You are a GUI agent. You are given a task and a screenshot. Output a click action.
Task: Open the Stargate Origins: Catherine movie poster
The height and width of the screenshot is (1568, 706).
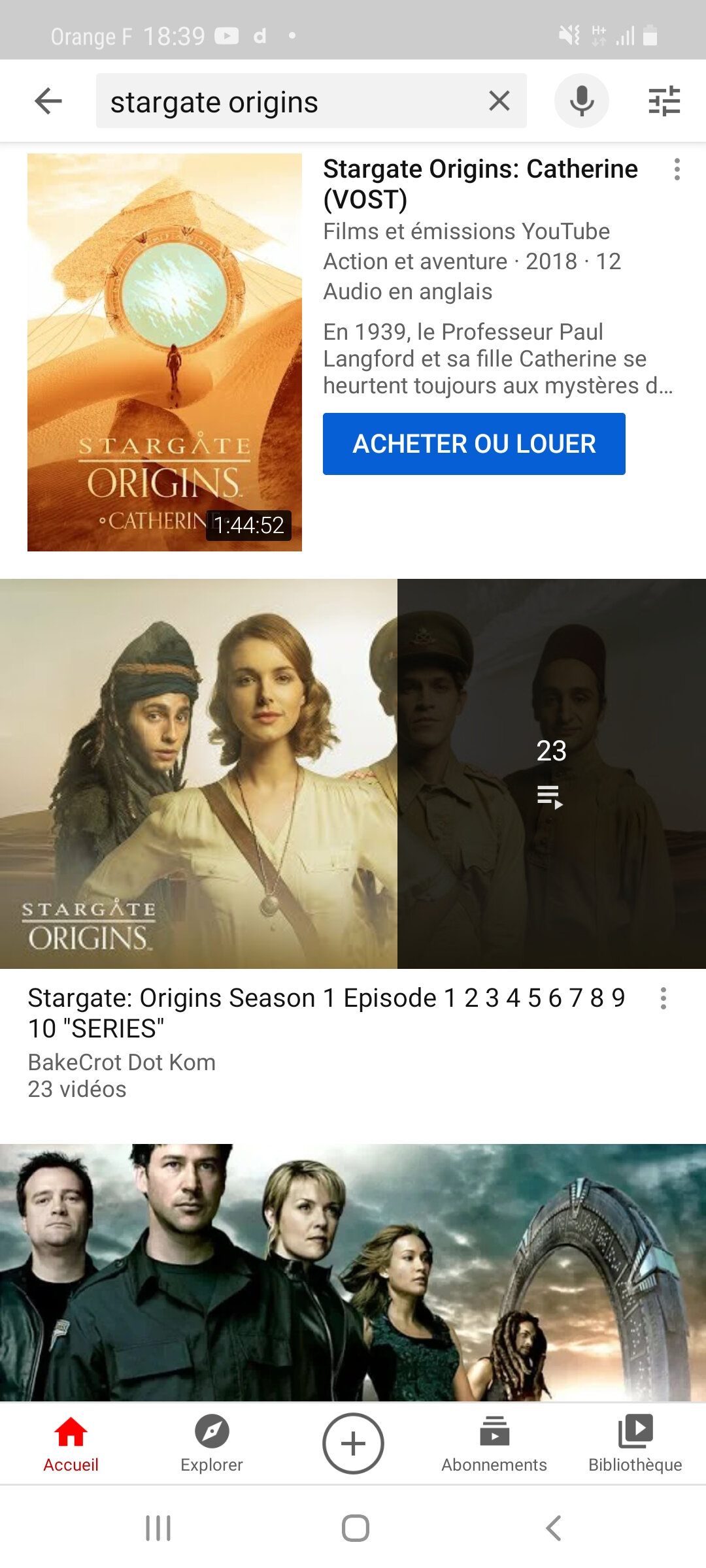coord(164,352)
